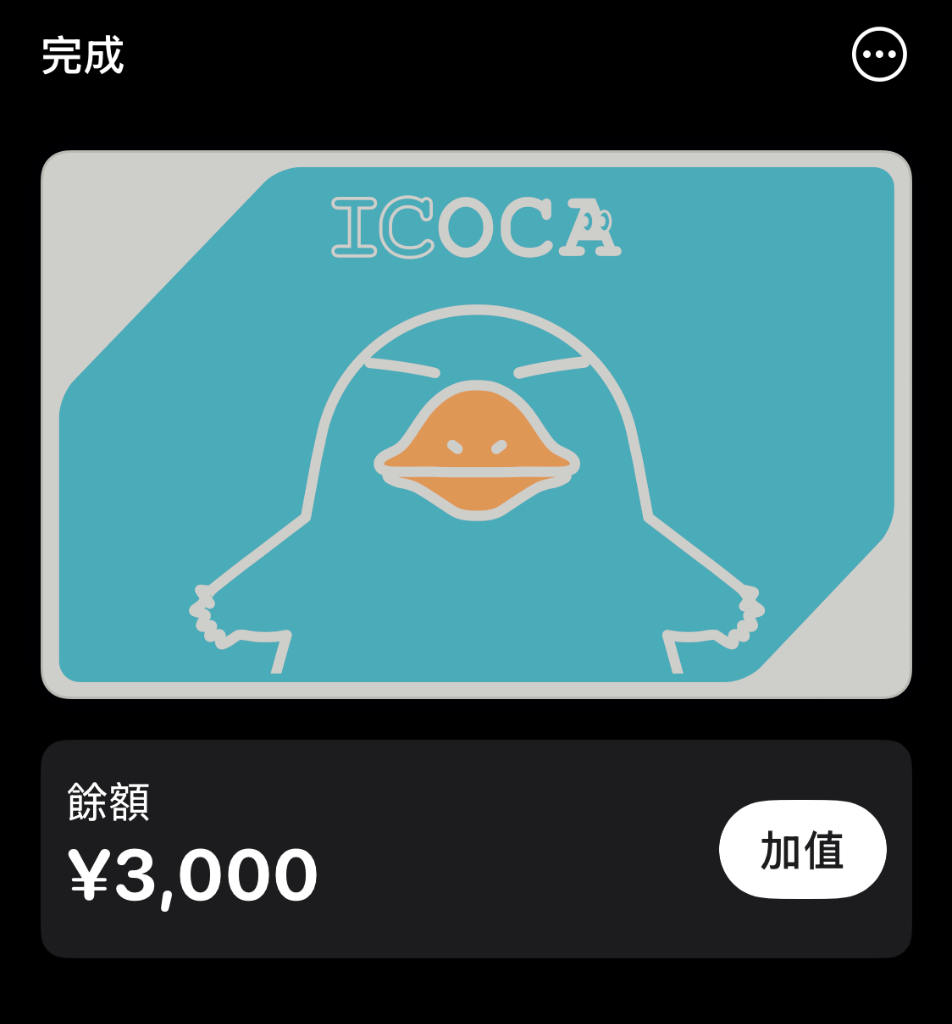Image resolution: width=952 pixels, height=1024 pixels.
Task: Tap 完成 to close the card view
Action: 83,56
